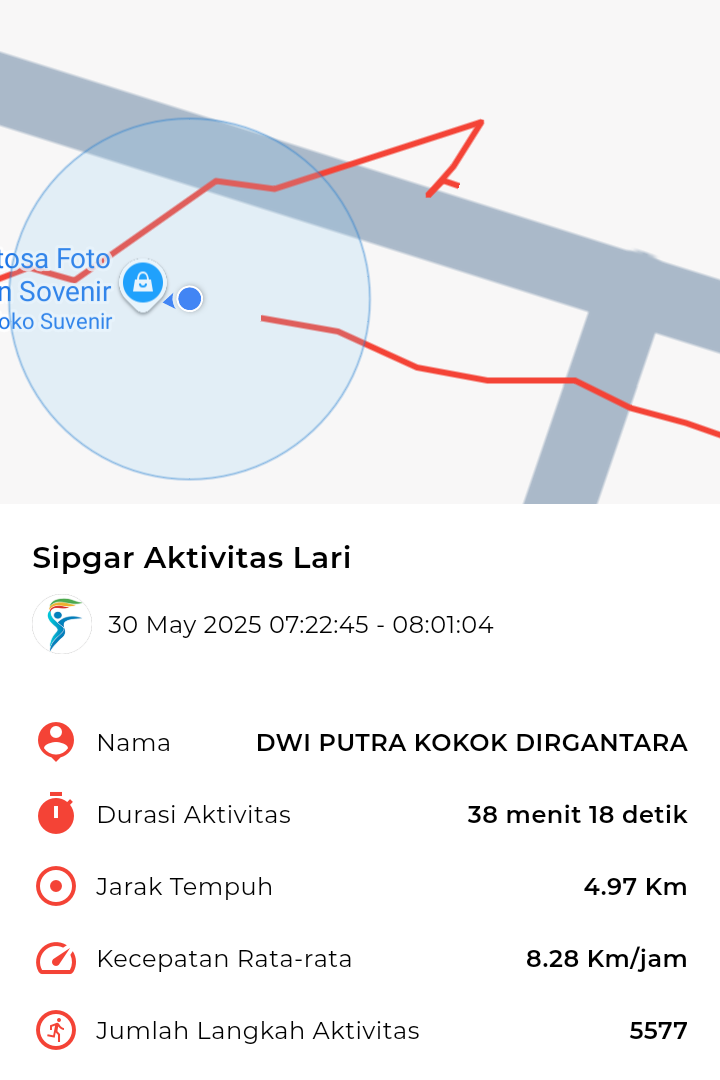
Task: Select the blue current-location dot on the map
Action: tap(189, 297)
